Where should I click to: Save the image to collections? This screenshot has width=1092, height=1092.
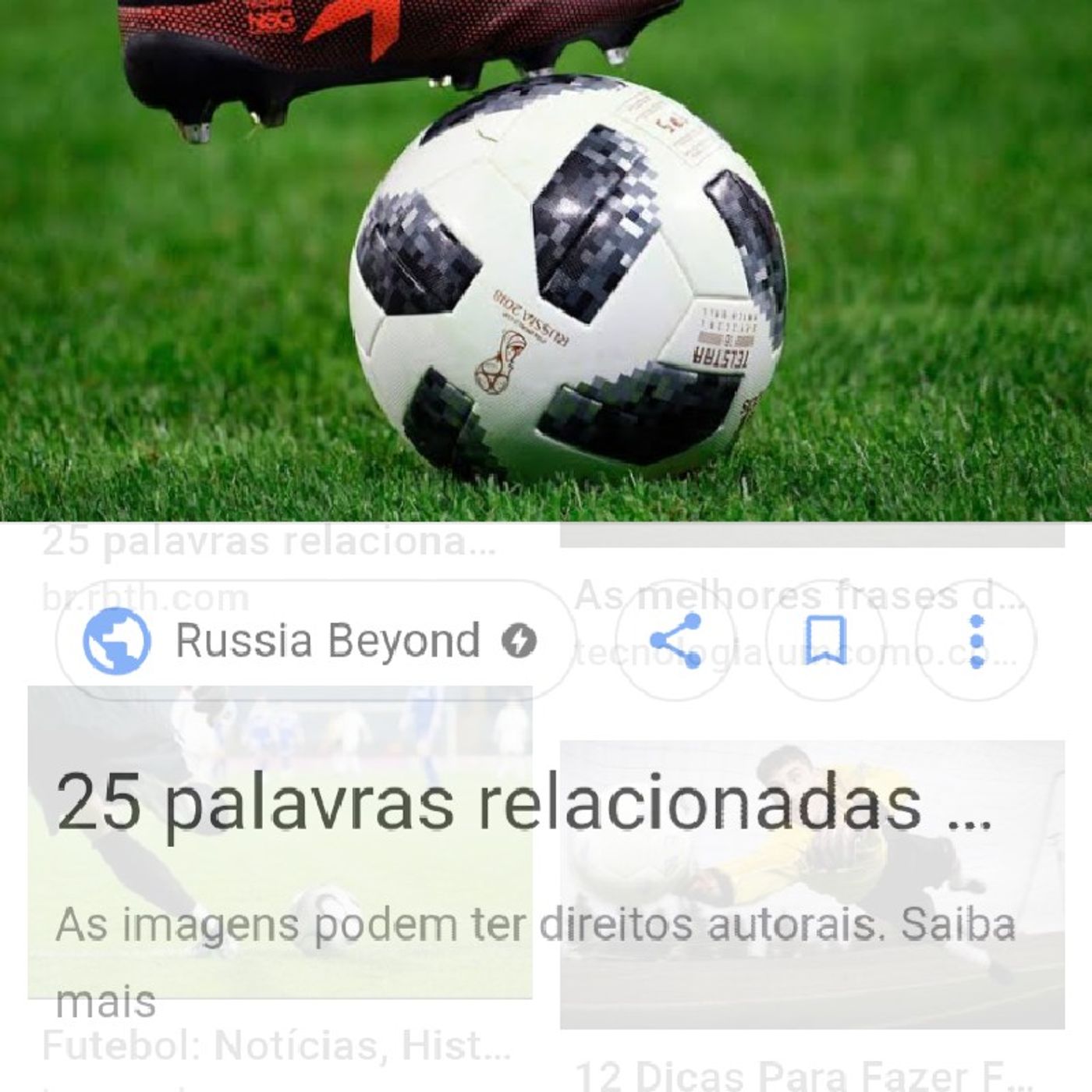click(824, 641)
